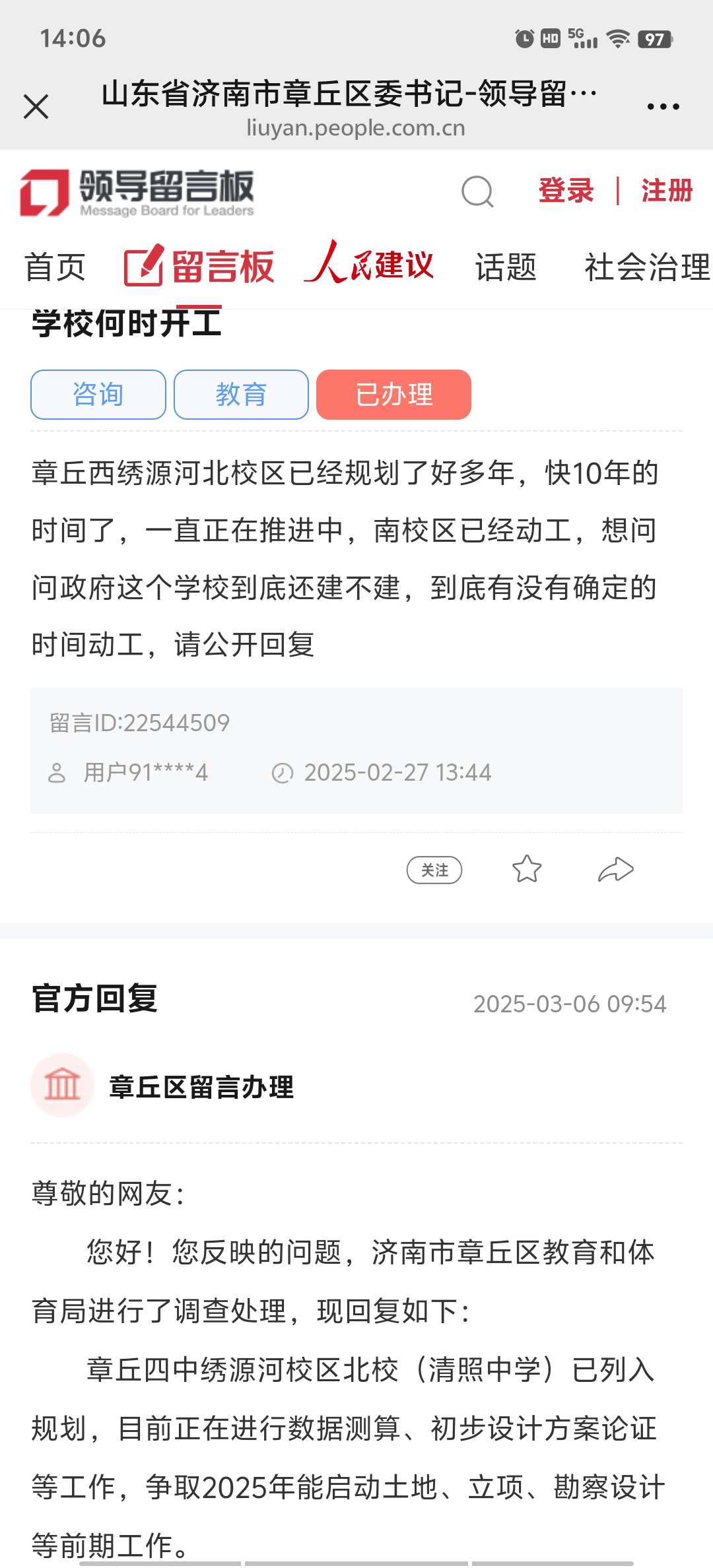713x1568 pixels.
Task: Select the 教育 category chip
Action: point(241,395)
